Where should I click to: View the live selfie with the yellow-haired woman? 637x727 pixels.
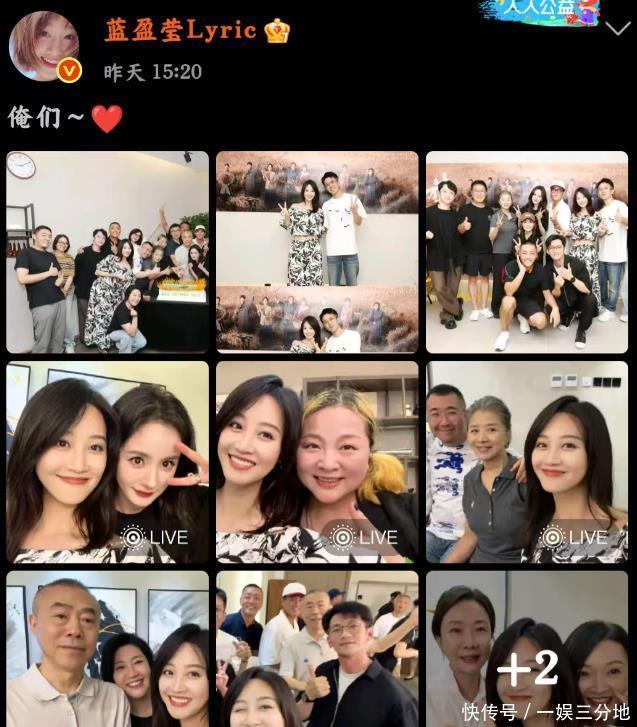coord(317,461)
